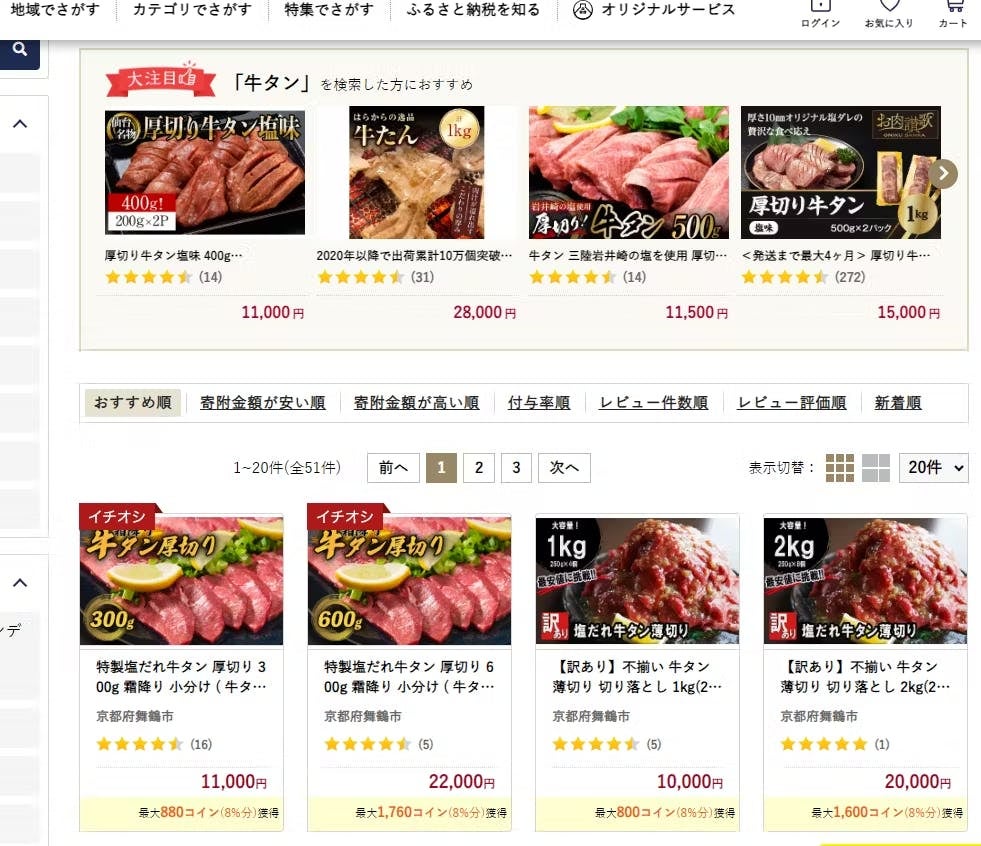This screenshot has height=846, width=981.
Task: Open the 20件 items-per-page dropdown
Action: point(934,467)
